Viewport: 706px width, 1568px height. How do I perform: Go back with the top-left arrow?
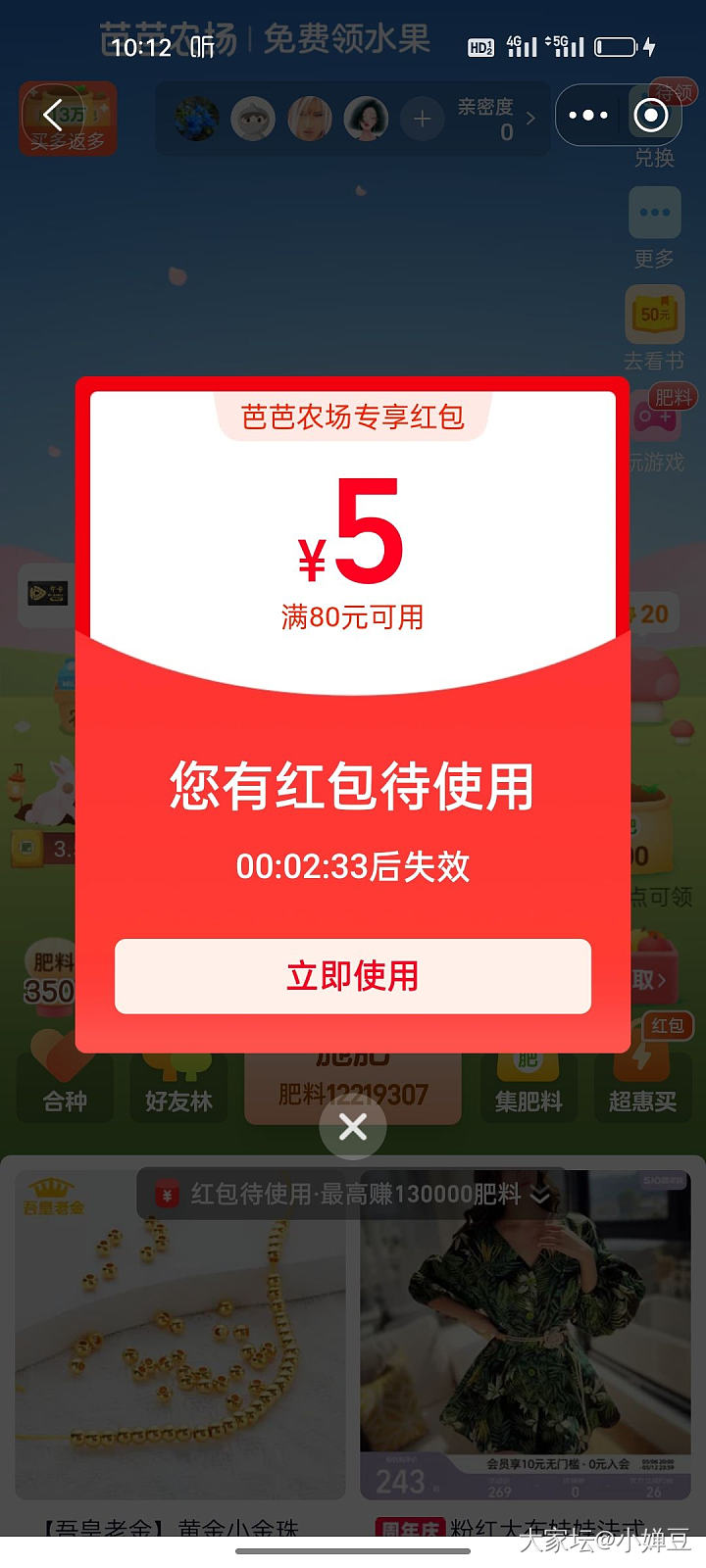tap(53, 116)
